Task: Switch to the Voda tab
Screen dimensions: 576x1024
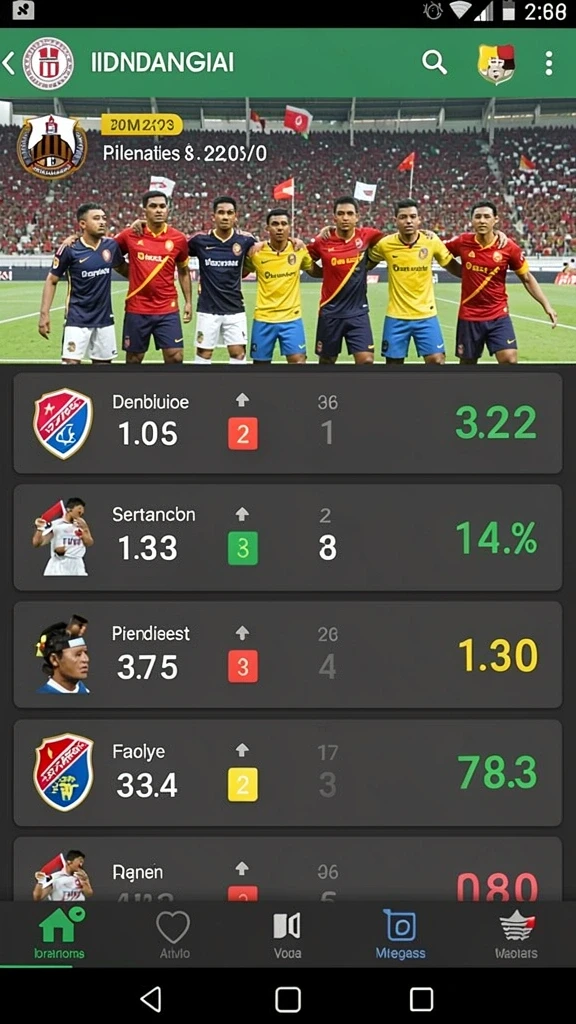Action: coord(287,934)
